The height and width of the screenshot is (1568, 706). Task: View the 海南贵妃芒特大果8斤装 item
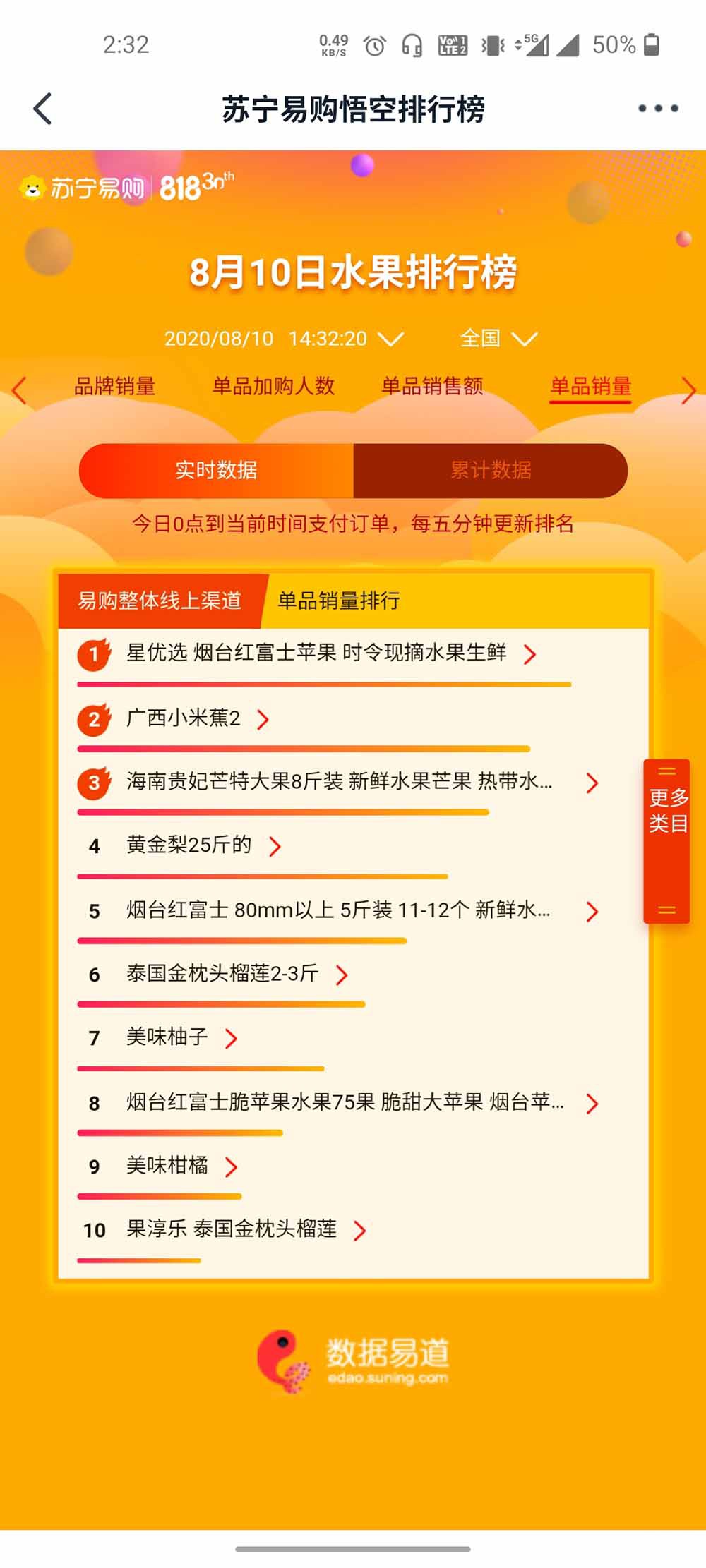tap(339, 782)
